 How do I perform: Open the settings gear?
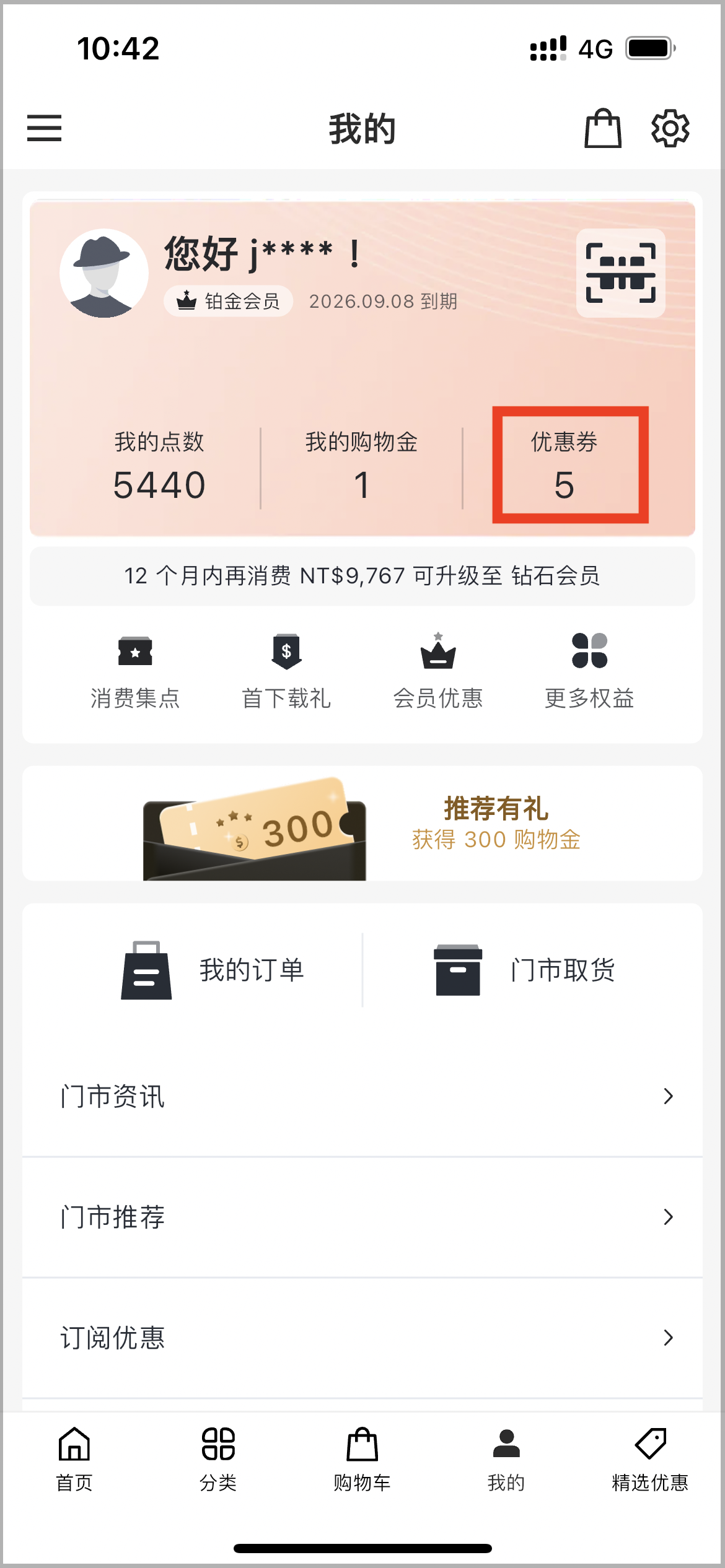click(670, 128)
